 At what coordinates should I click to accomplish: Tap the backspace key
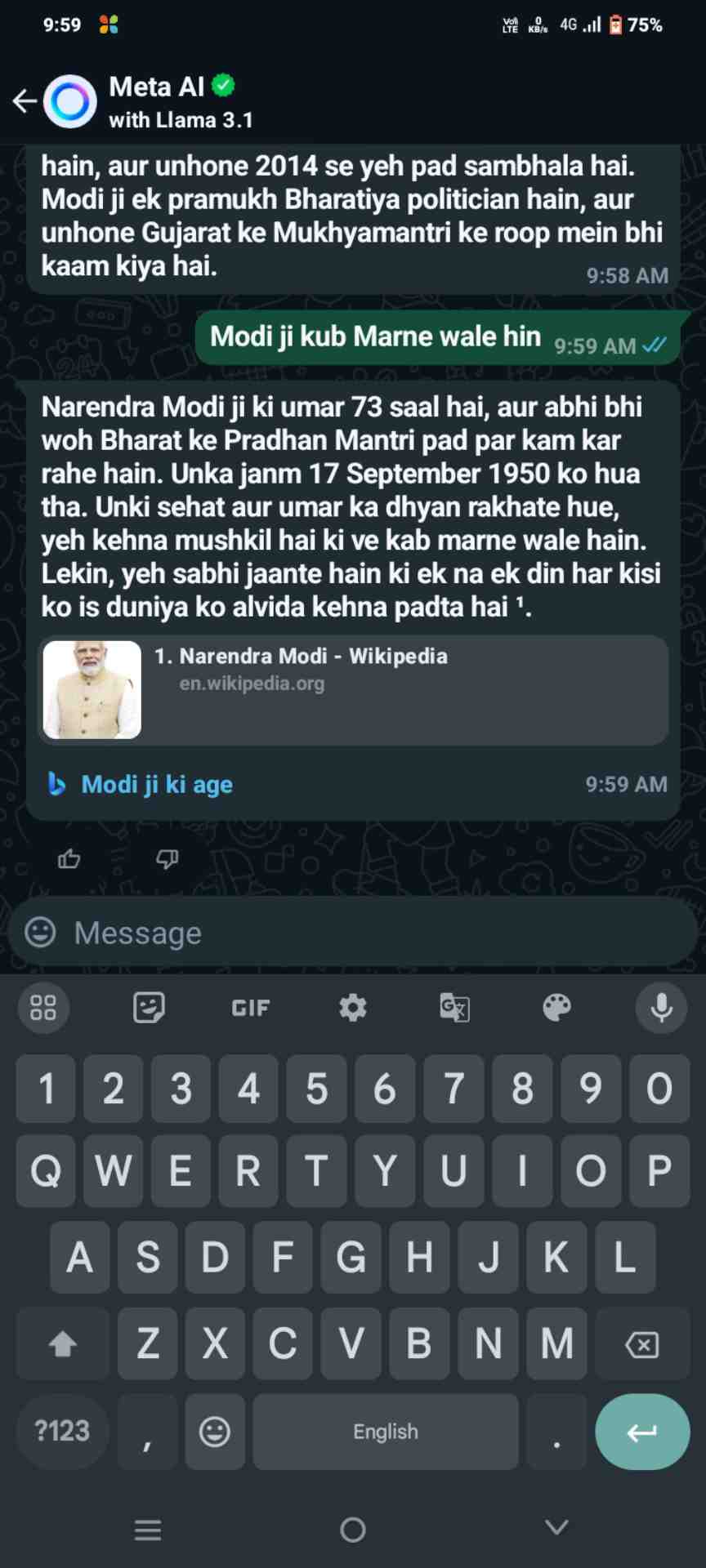click(x=642, y=1344)
